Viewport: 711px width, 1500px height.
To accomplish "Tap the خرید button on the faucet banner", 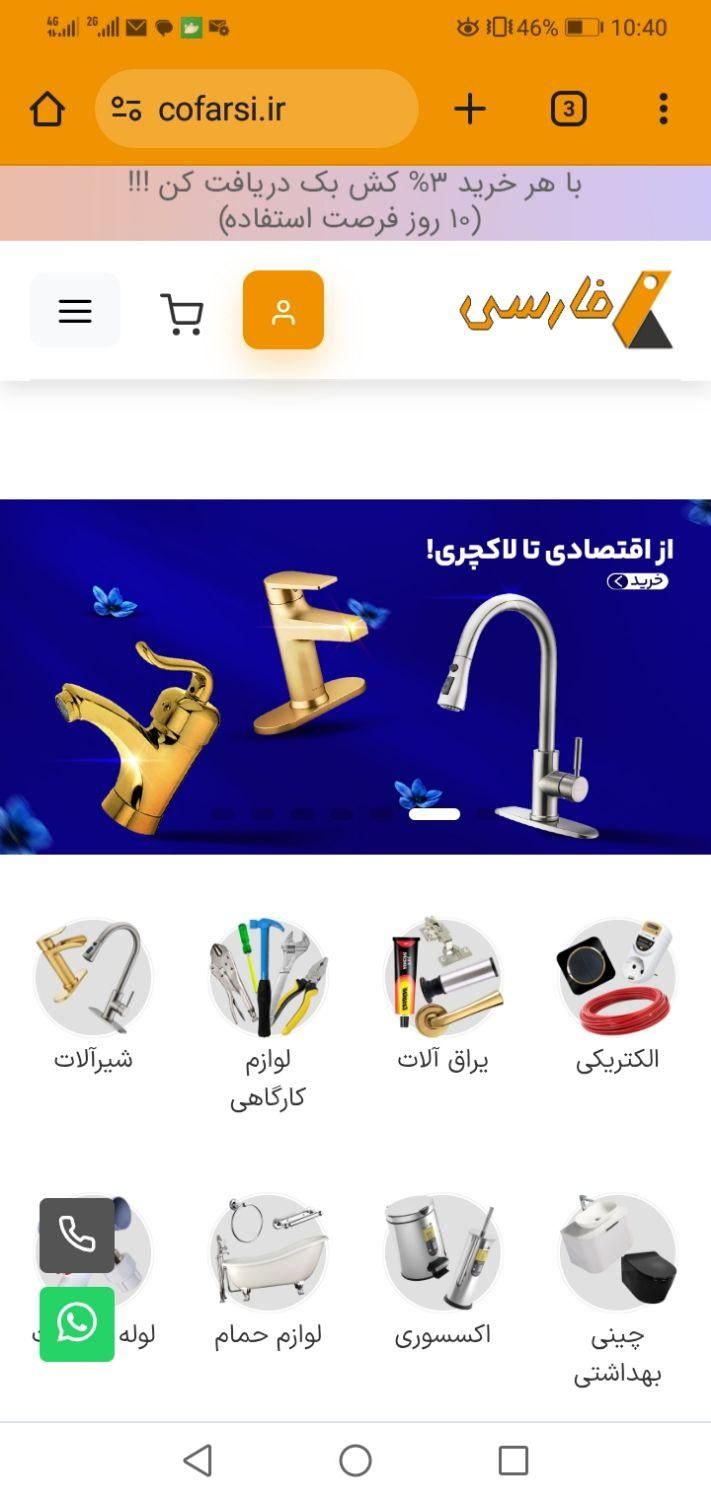I will 637,581.
